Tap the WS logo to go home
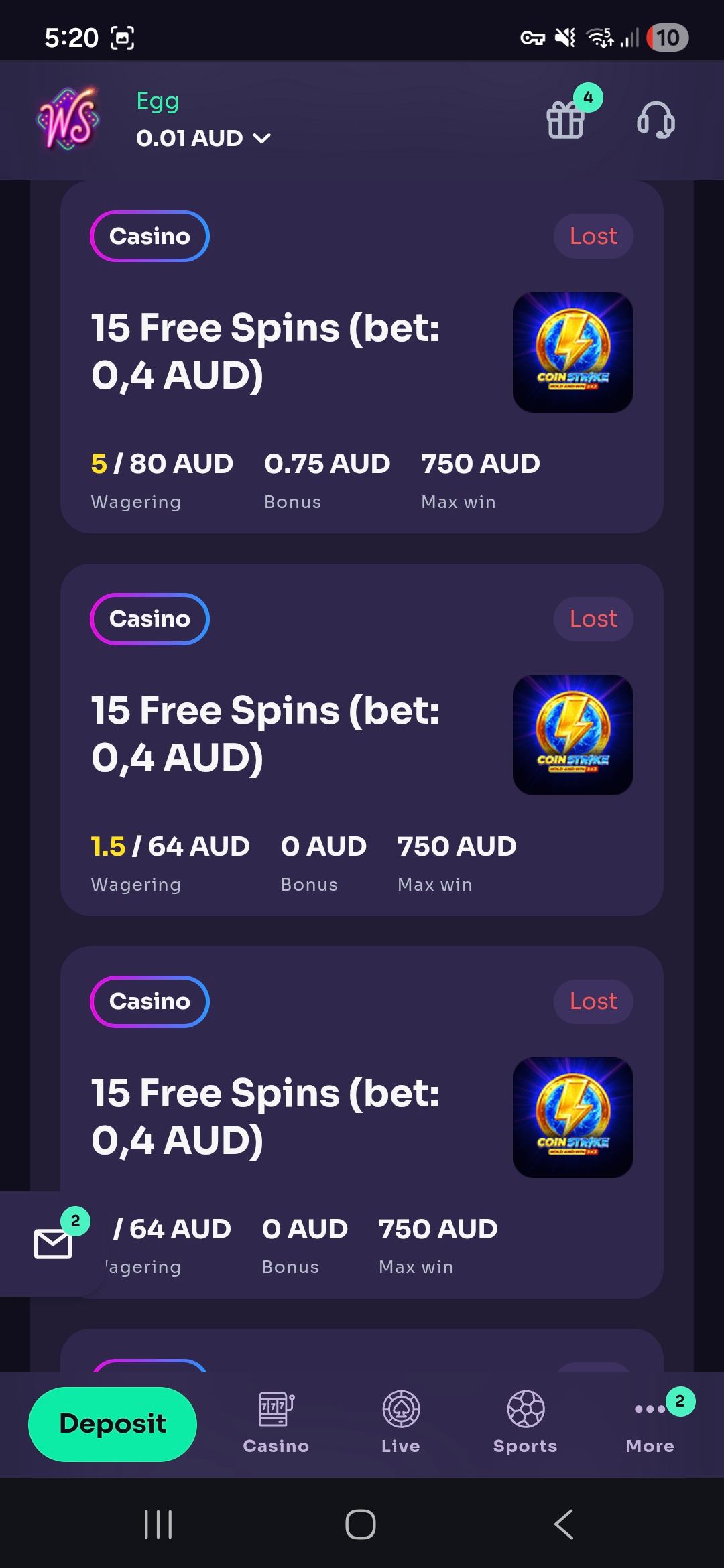Viewport: 724px width, 1568px height. coord(68,120)
